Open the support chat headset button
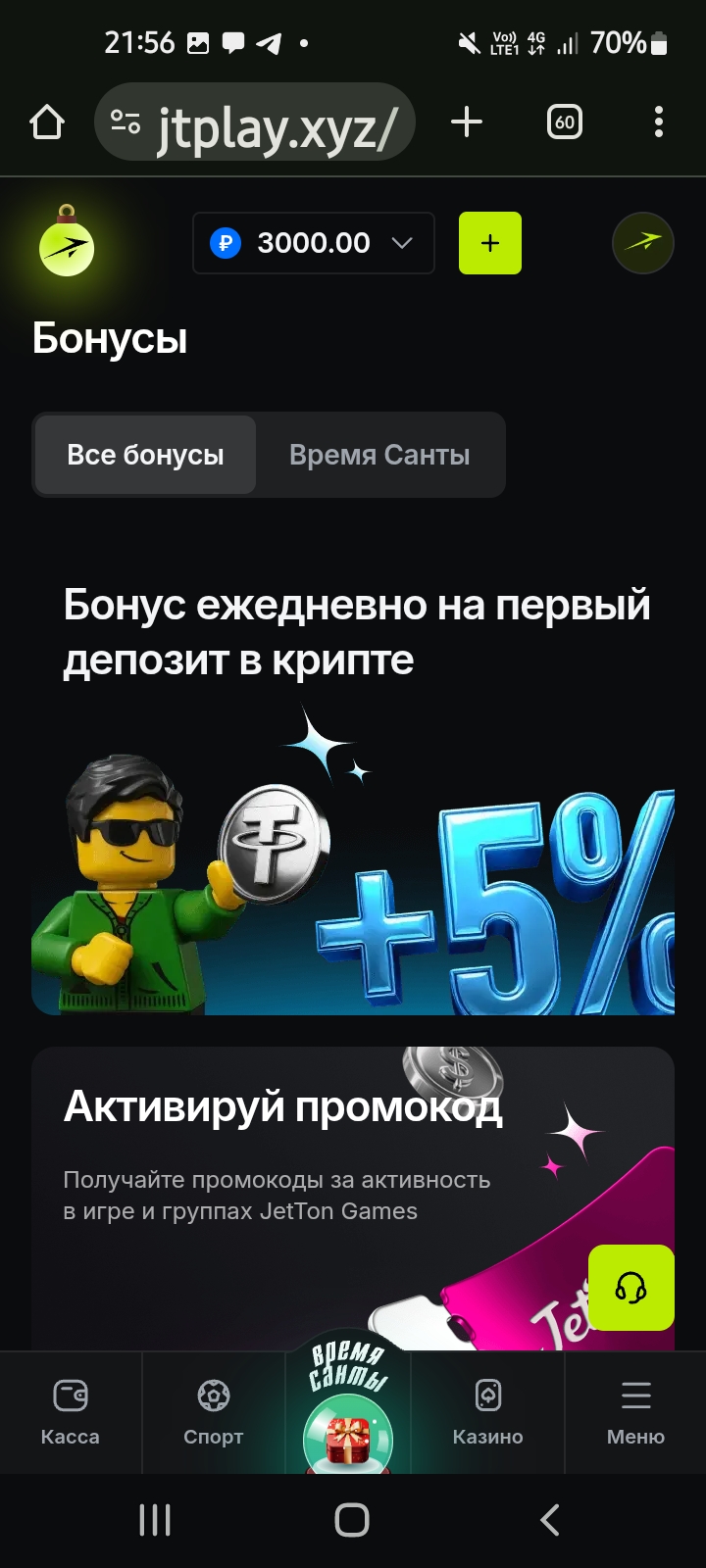Screen dimensions: 706x1568 pos(630,1287)
